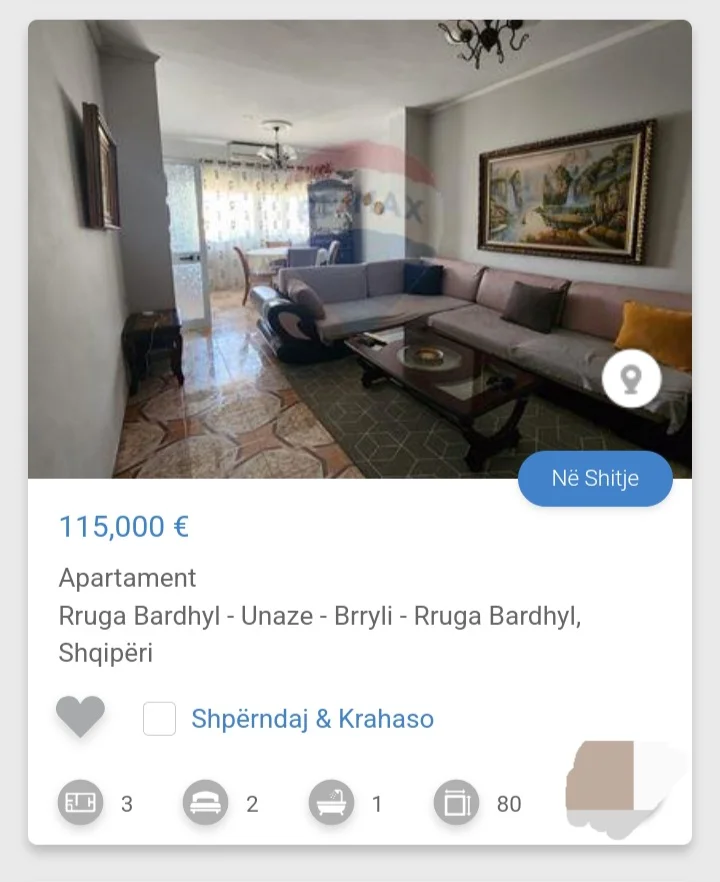Click the surface value 80

(508, 803)
